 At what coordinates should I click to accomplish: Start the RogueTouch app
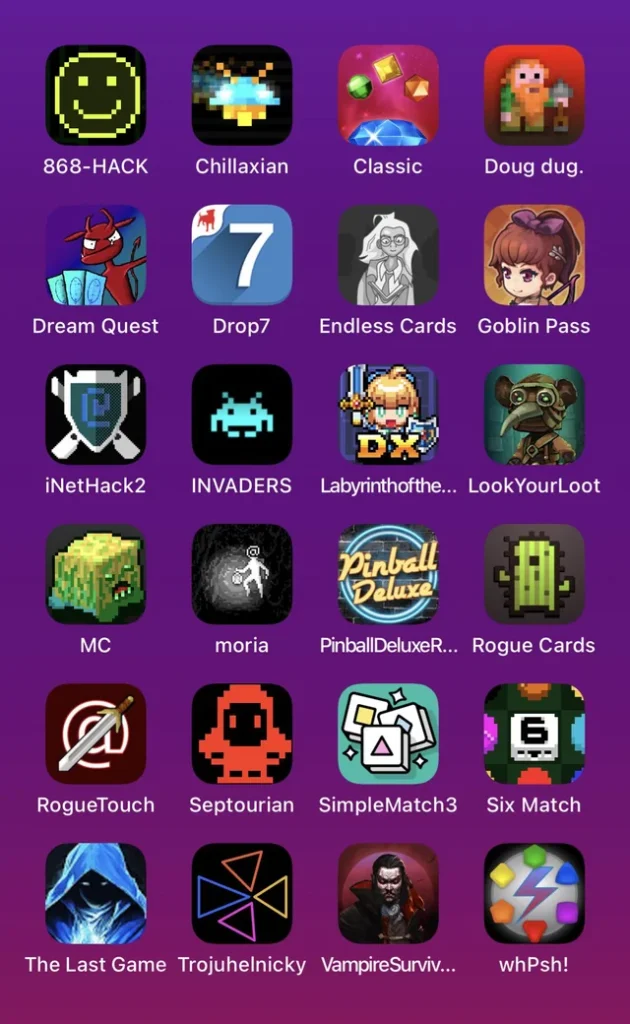point(96,734)
